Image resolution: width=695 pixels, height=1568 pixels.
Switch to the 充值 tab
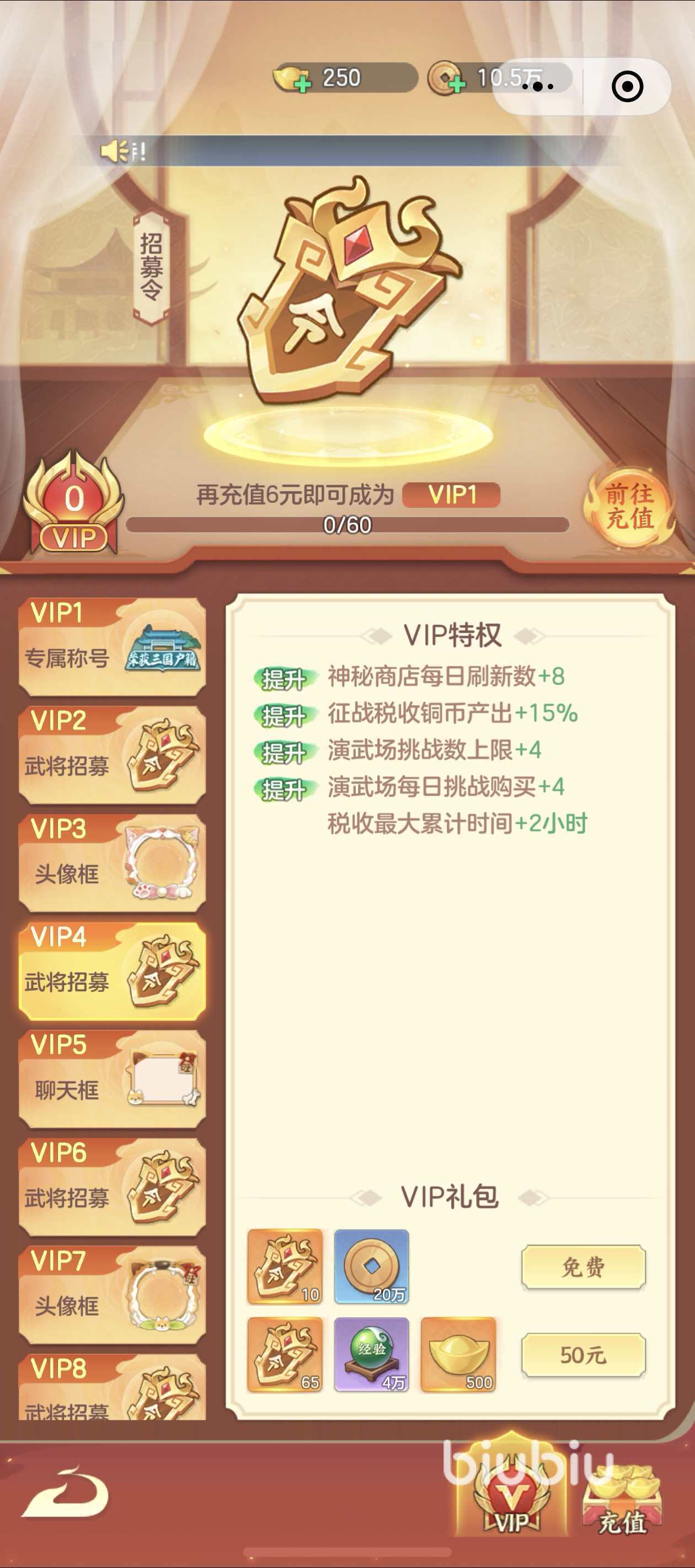621,1500
